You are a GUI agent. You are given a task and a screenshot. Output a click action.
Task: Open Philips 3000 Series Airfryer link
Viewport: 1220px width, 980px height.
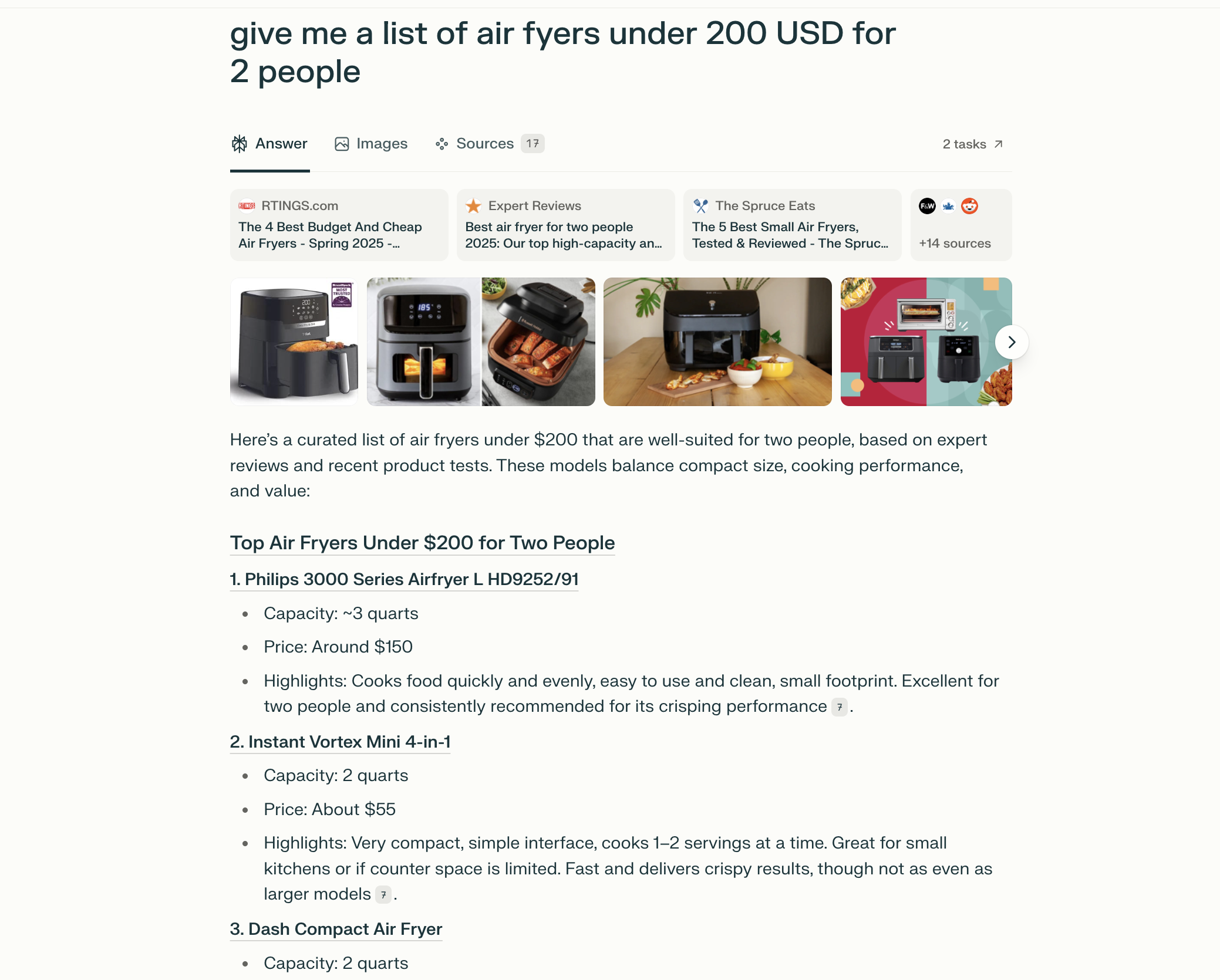coord(404,579)
